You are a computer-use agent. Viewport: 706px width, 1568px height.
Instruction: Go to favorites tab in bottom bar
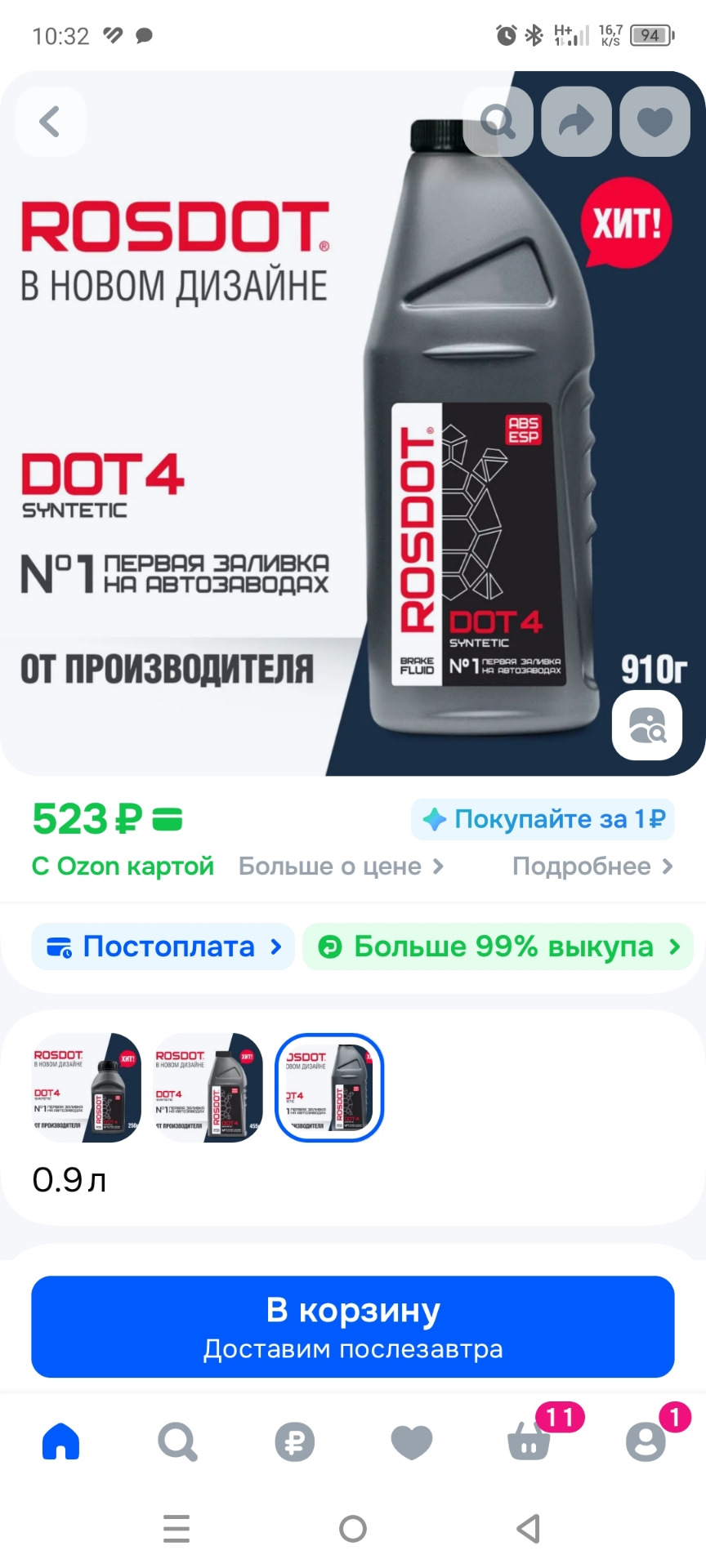coord(411,1441)
